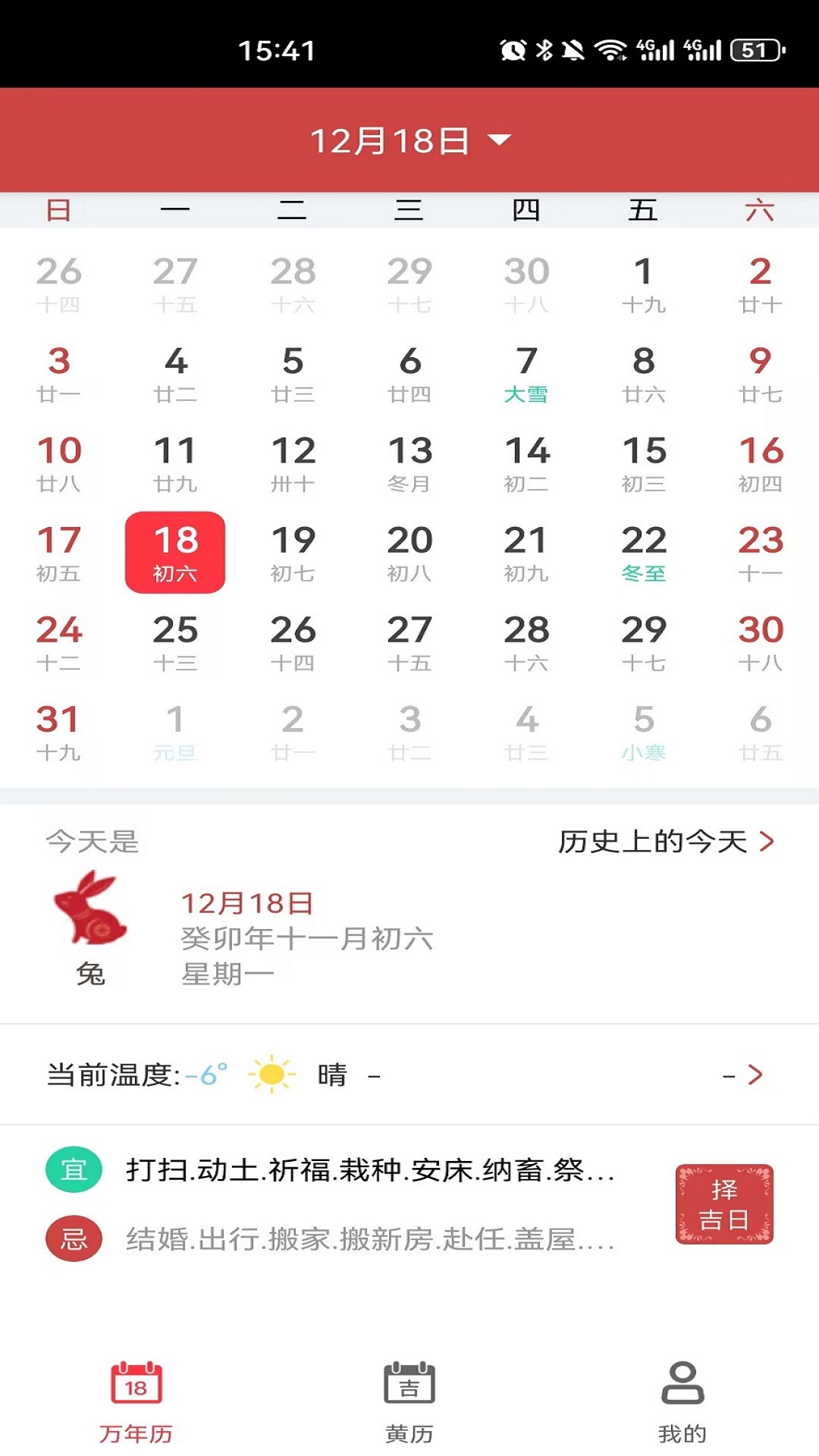
Task: Select November 30 in the calendar
Action: click(526, 284)
